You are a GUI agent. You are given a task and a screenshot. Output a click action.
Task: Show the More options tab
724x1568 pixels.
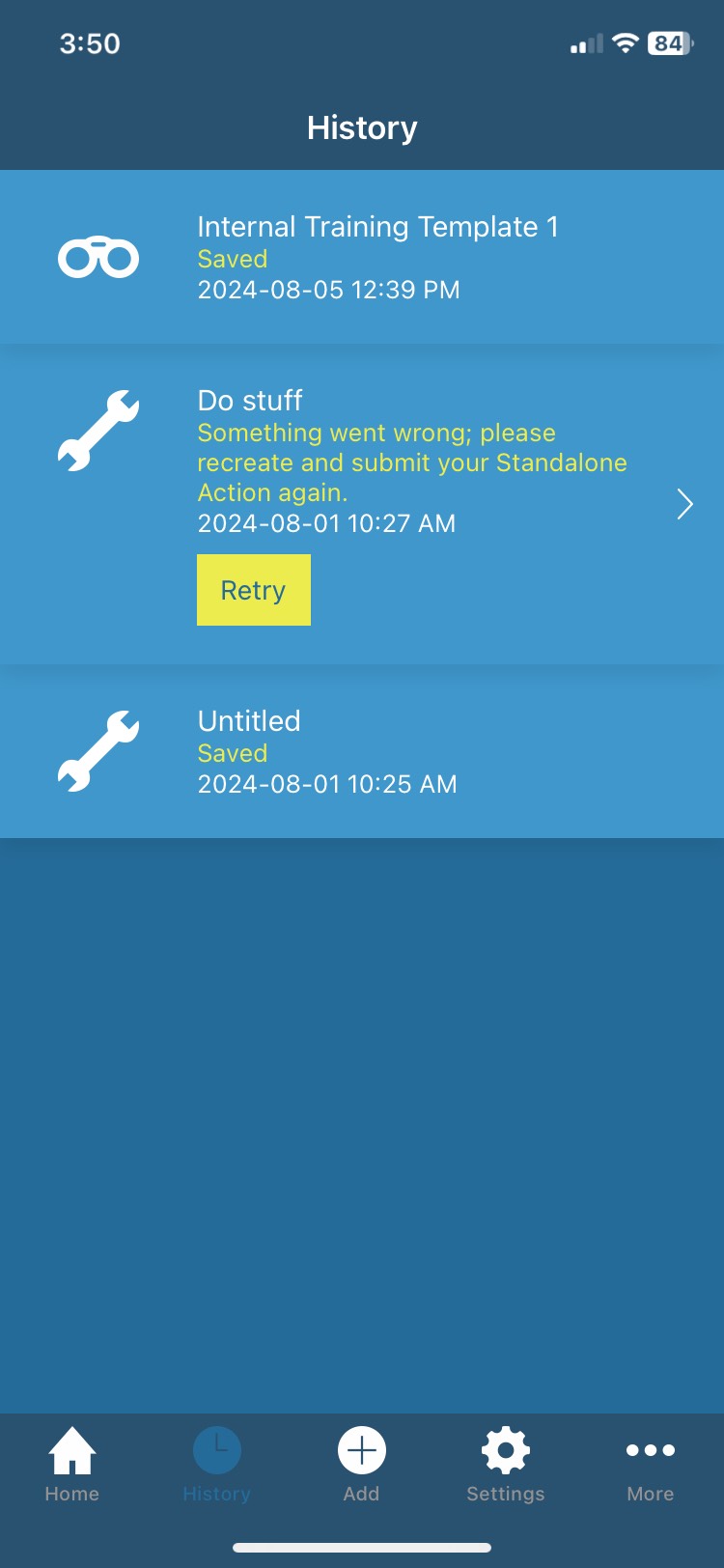click(x=650, y=1464)
